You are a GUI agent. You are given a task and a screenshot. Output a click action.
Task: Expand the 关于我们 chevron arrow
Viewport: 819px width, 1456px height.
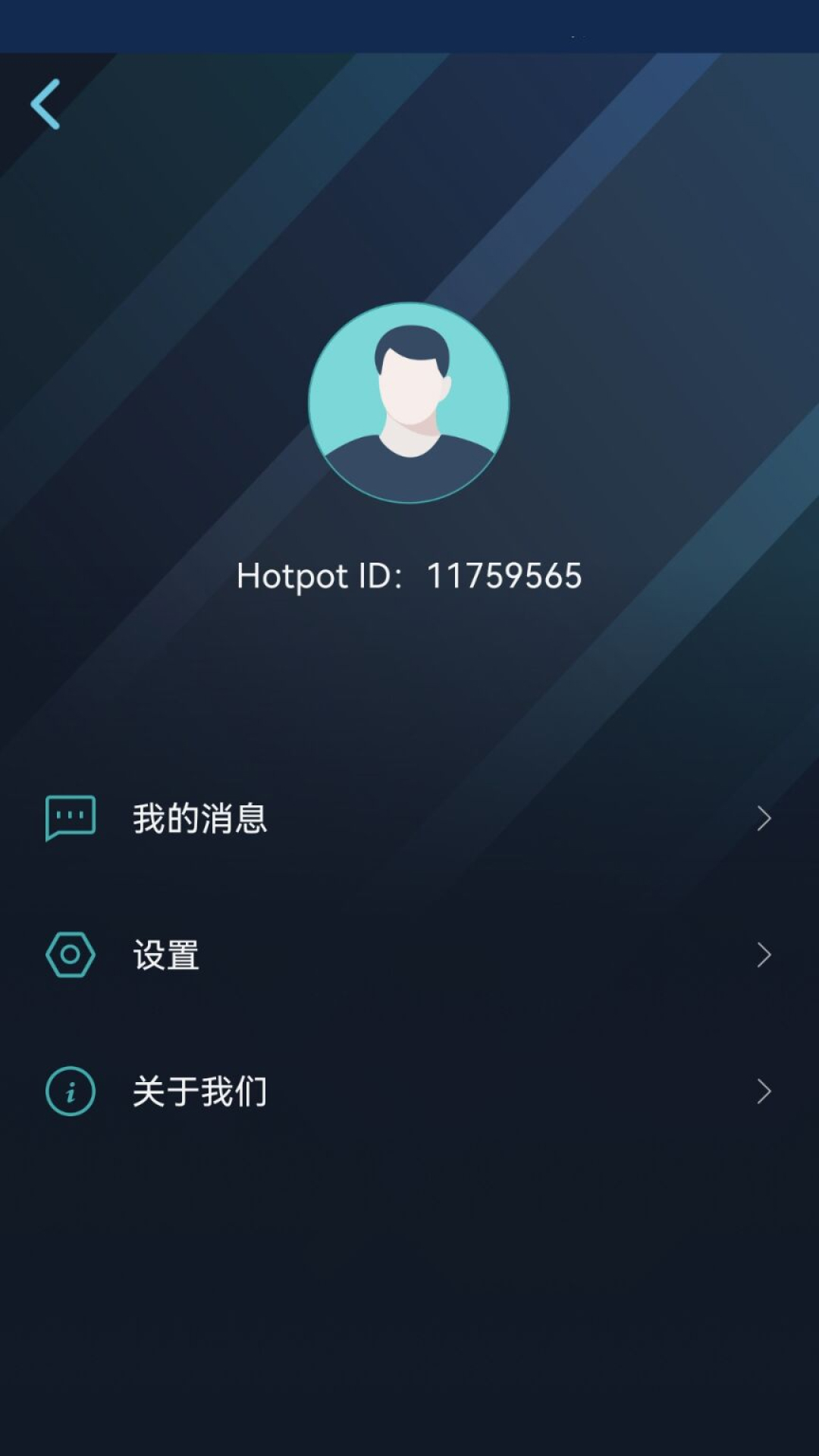[x=766, y=1091]
